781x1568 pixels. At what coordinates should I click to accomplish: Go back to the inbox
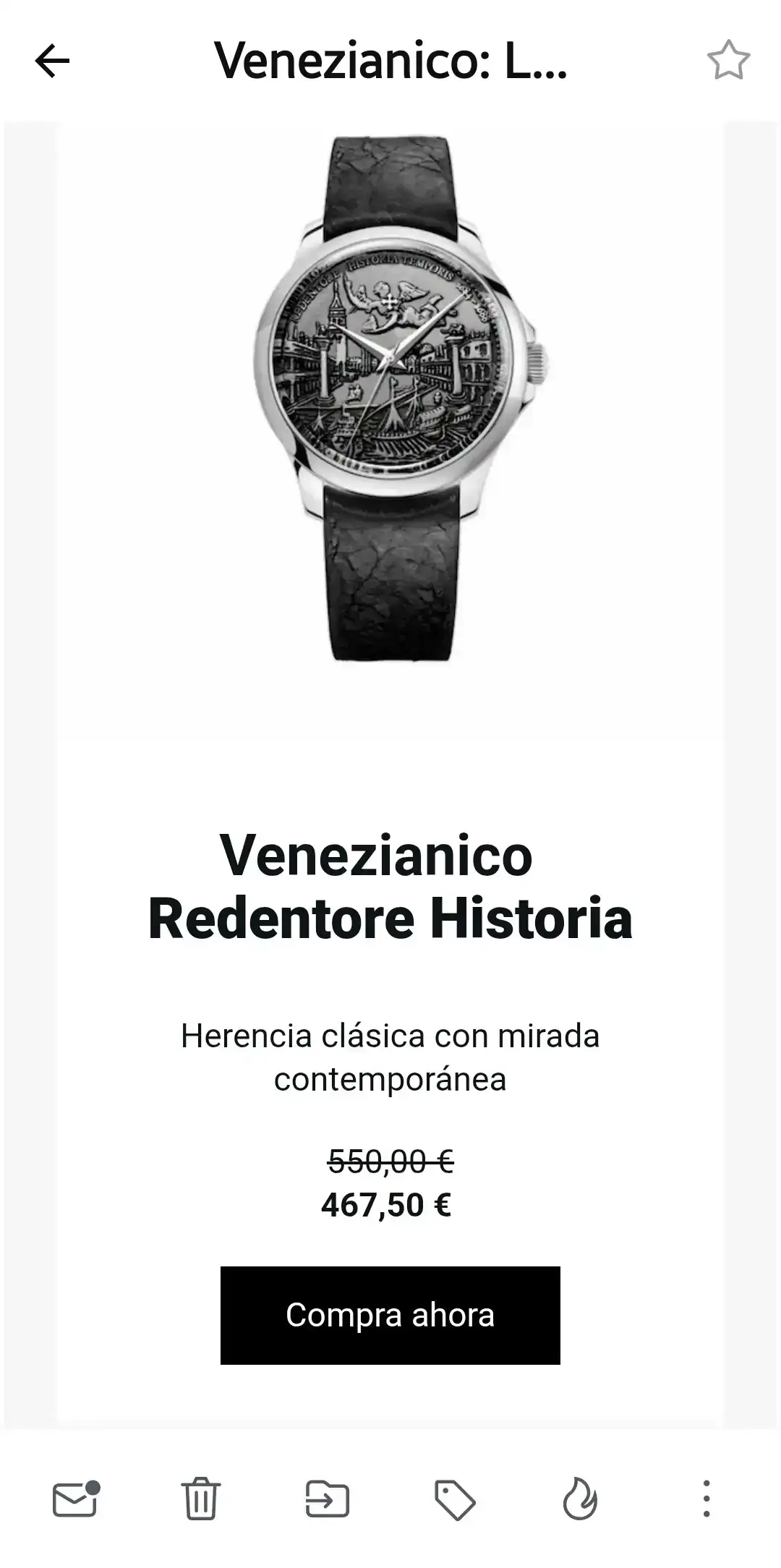(x=52, y=61)
